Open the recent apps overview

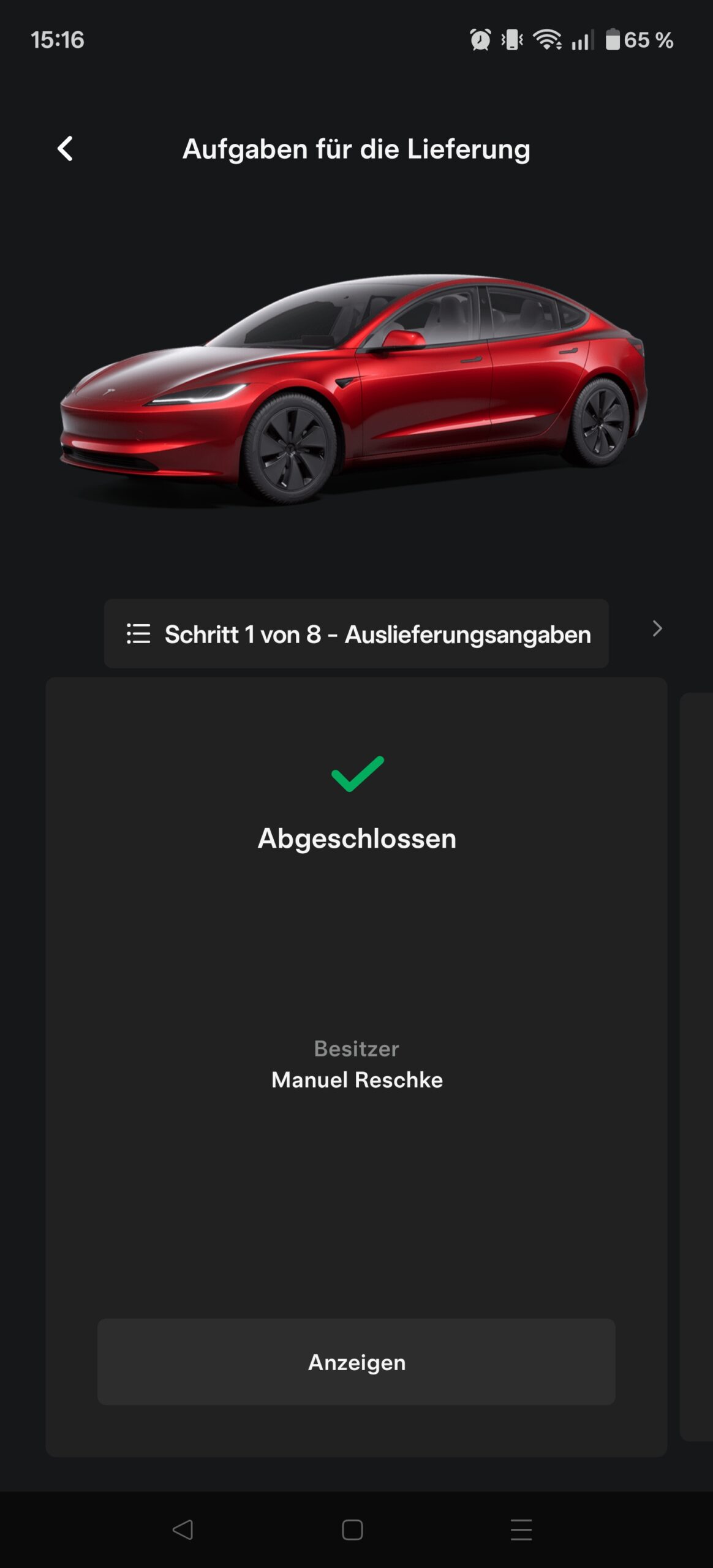pos(521,1529)
